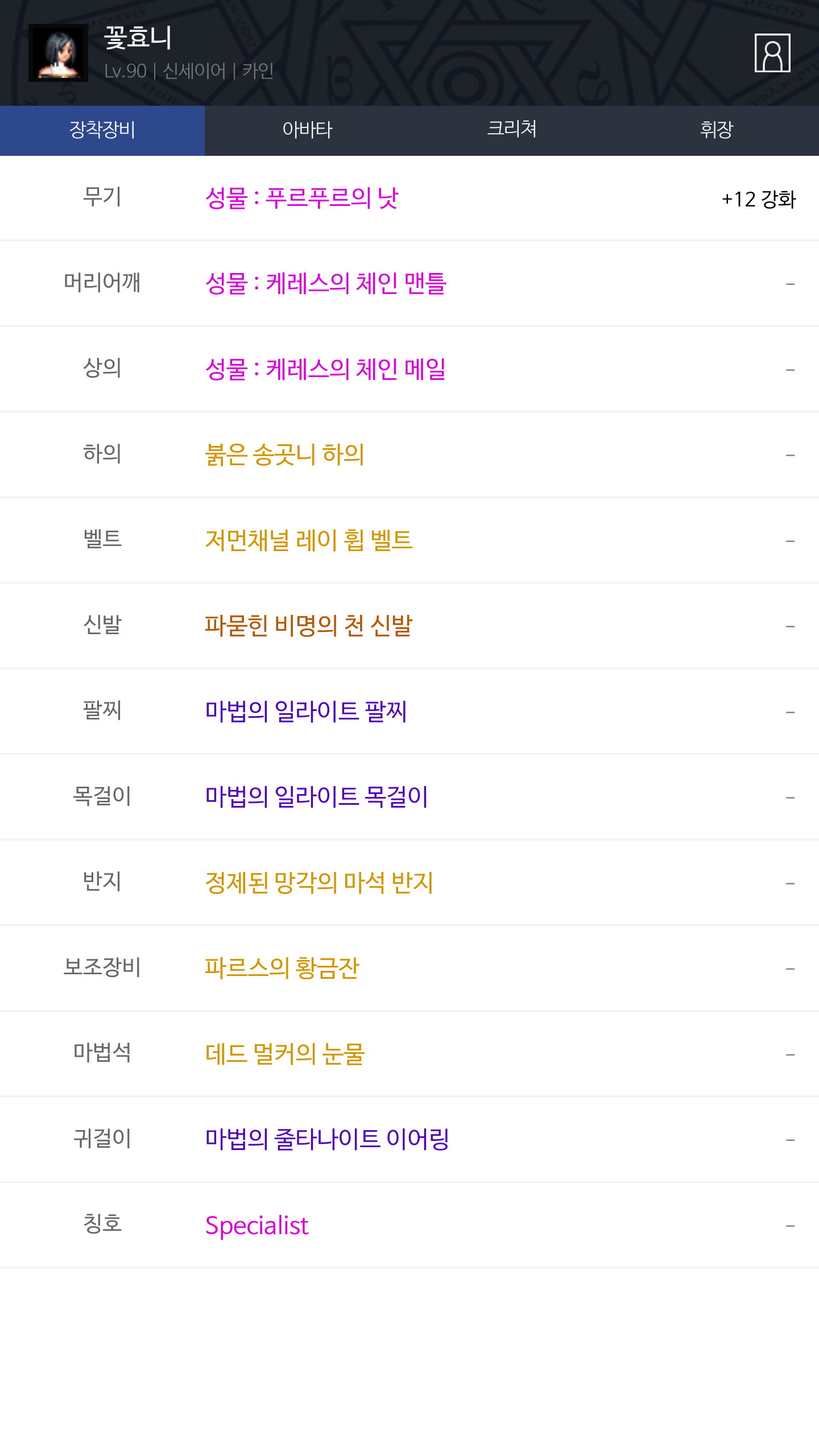This screenshot has height=1456, width=819.
Task: Switch to the 아바타 tab
Action: [x=307, y=130]
